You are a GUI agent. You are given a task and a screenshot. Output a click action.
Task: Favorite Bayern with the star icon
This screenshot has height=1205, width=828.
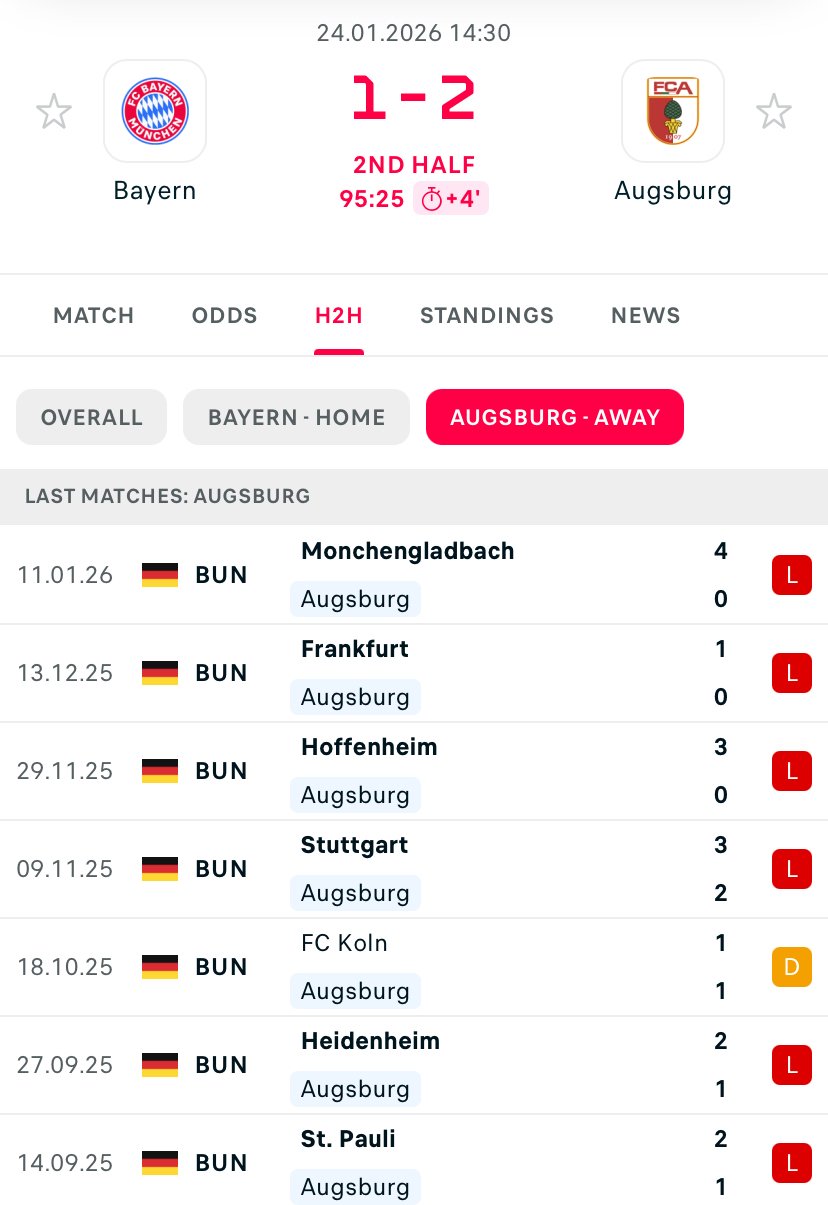(54, 112)
